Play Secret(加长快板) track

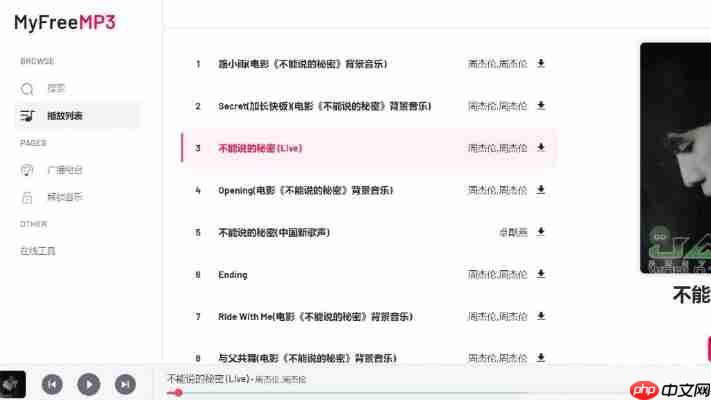coord(324,106)
